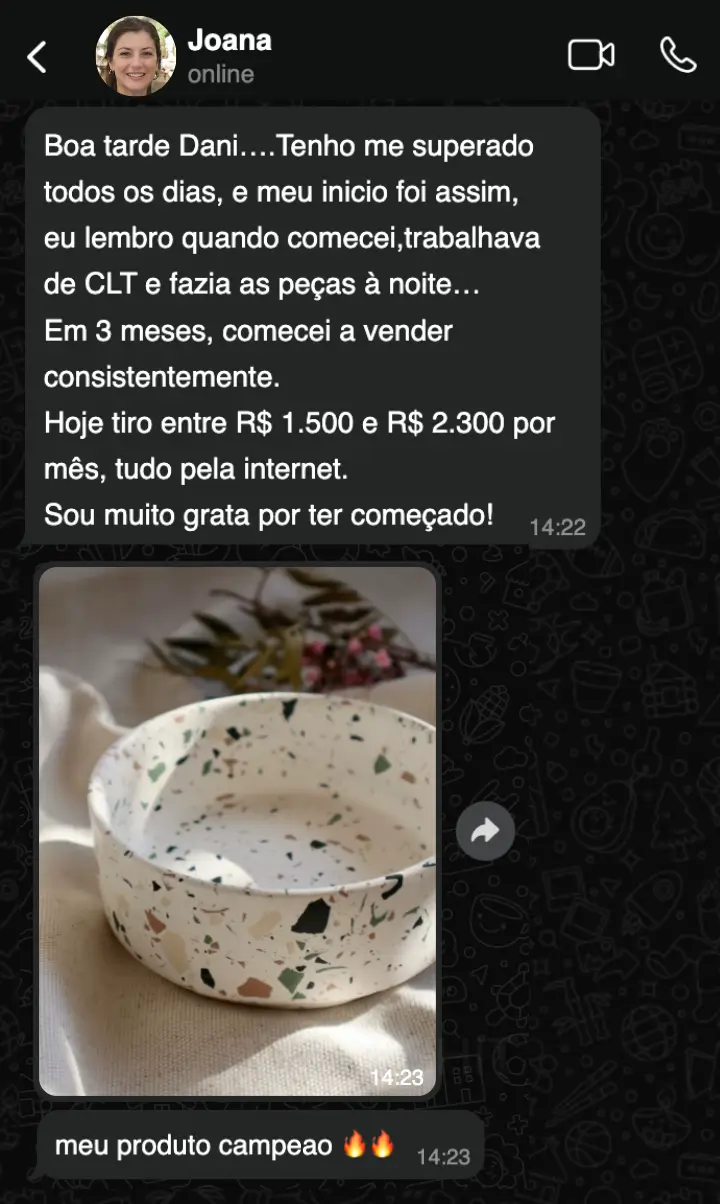Go back to the chat list
This screenshot has width=720, height=1204.
click(x=37, y=57)
